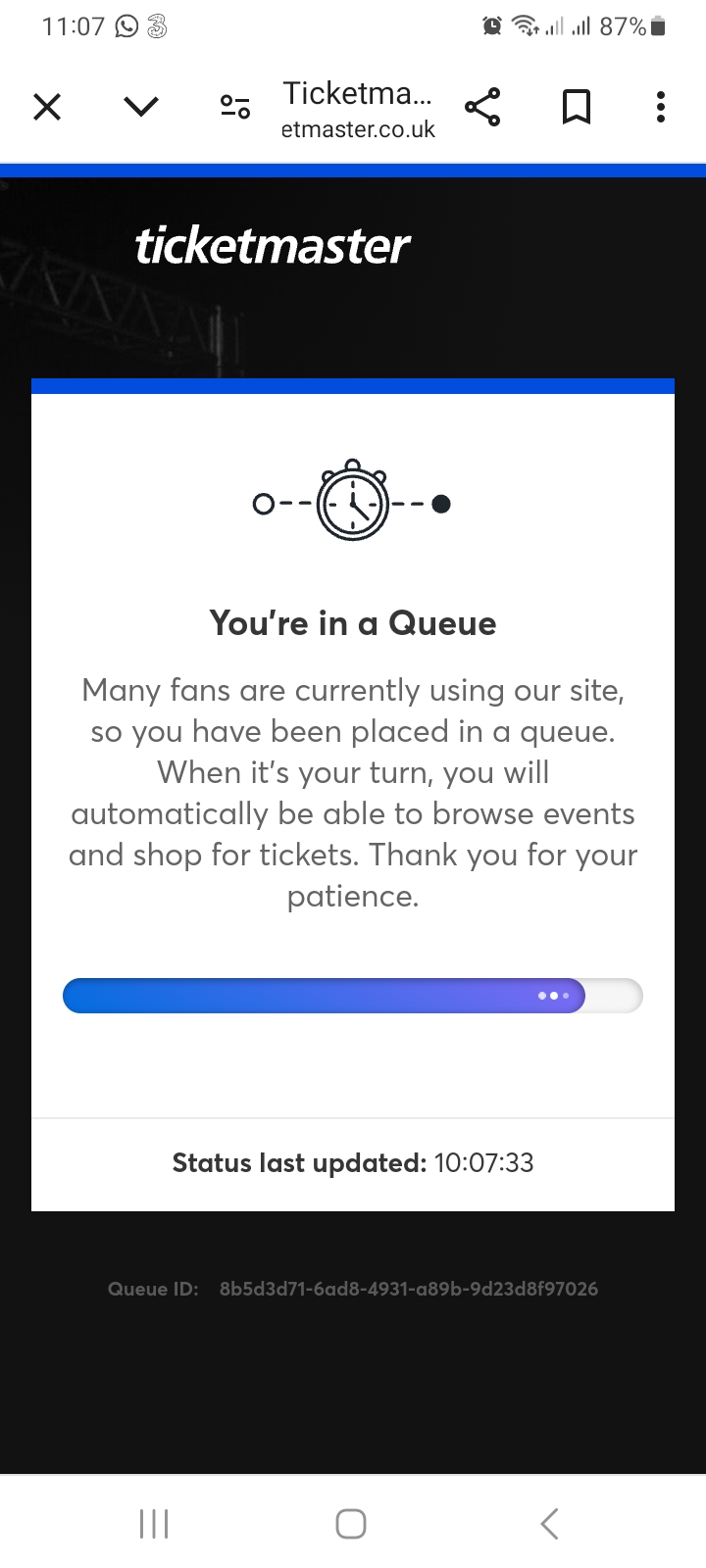Bookmark this page
The image size is (706, 1568).
tap(577, 107)
